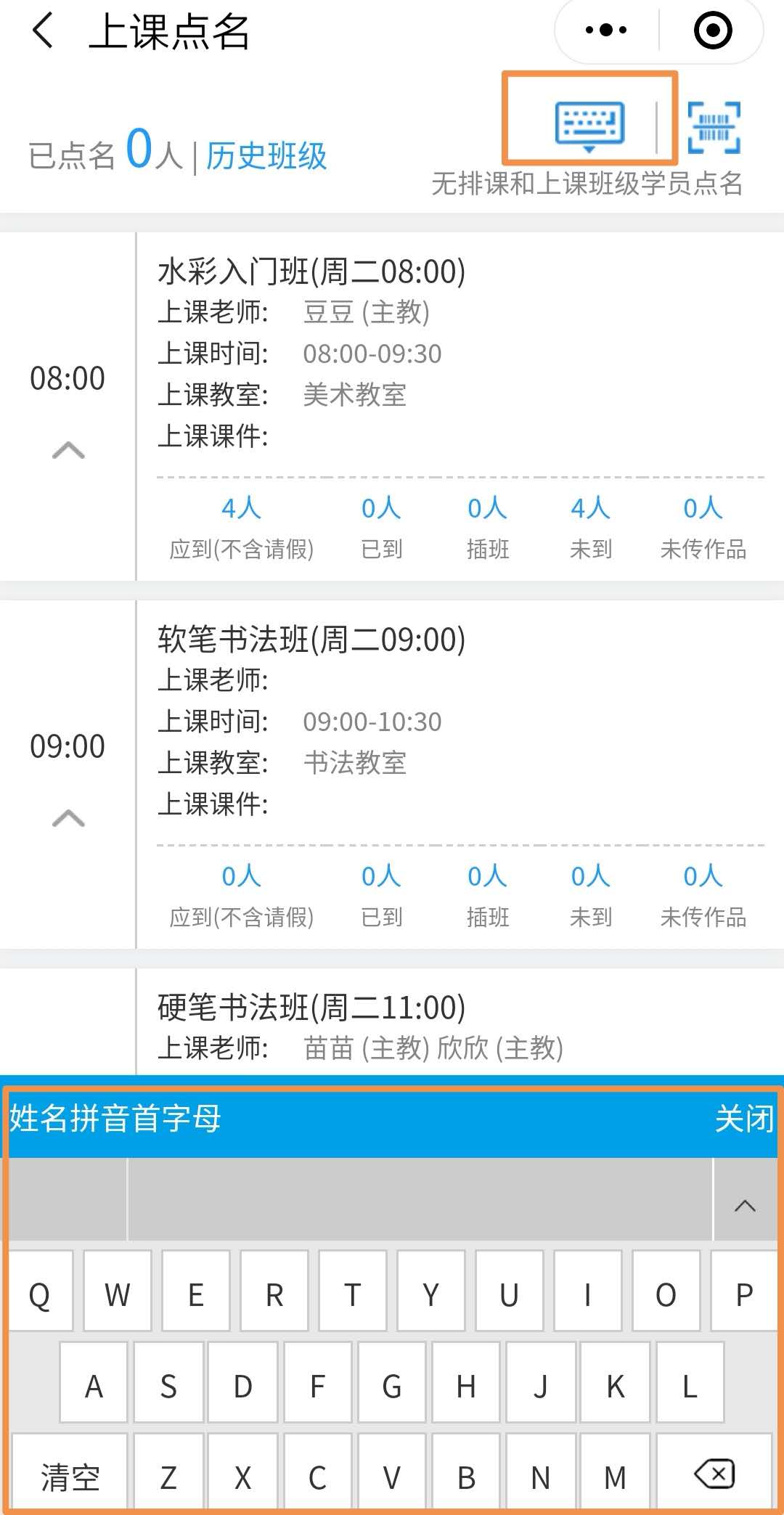
Task: Type the letter Z key
Action: click(168, 1477)
